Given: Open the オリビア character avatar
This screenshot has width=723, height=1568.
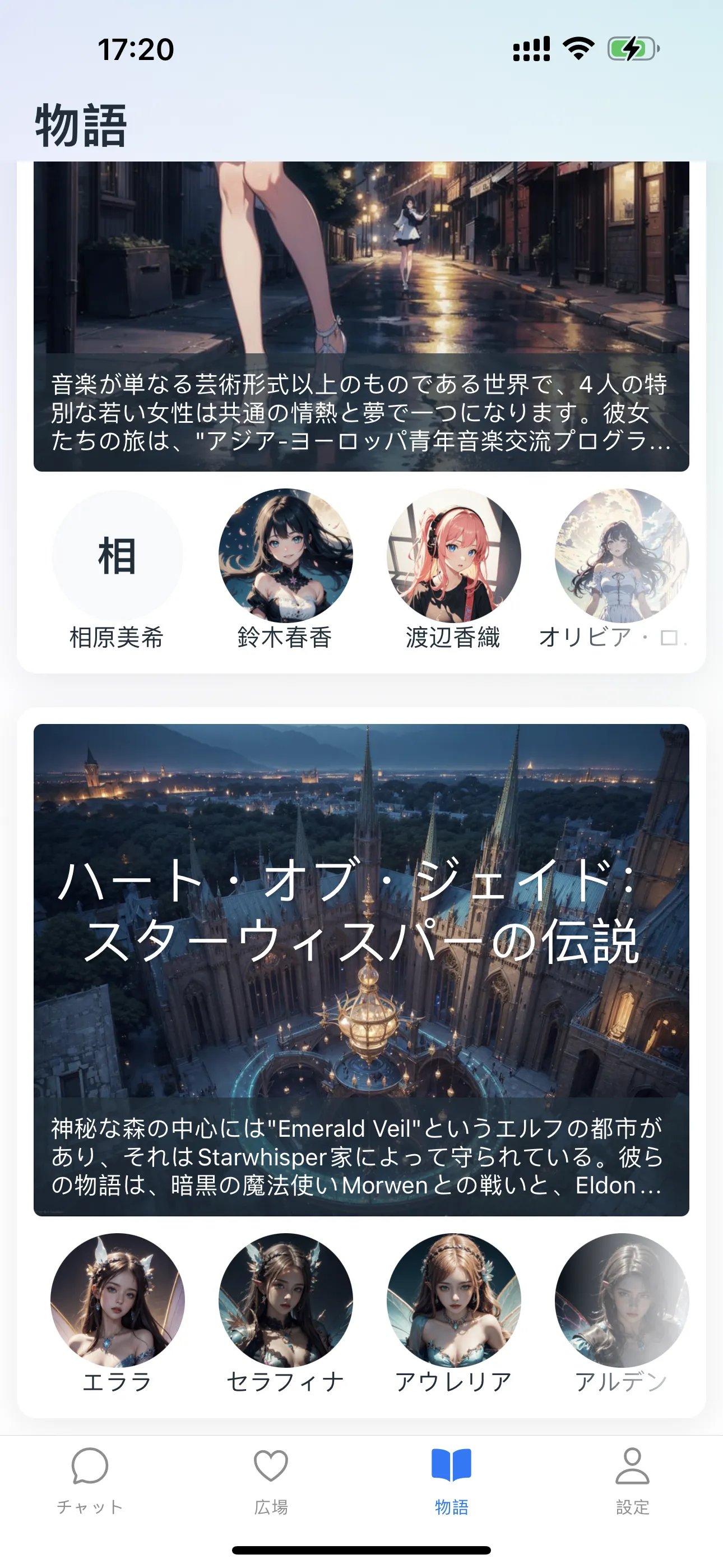Looking at the screenshot, I should [621, 556].
